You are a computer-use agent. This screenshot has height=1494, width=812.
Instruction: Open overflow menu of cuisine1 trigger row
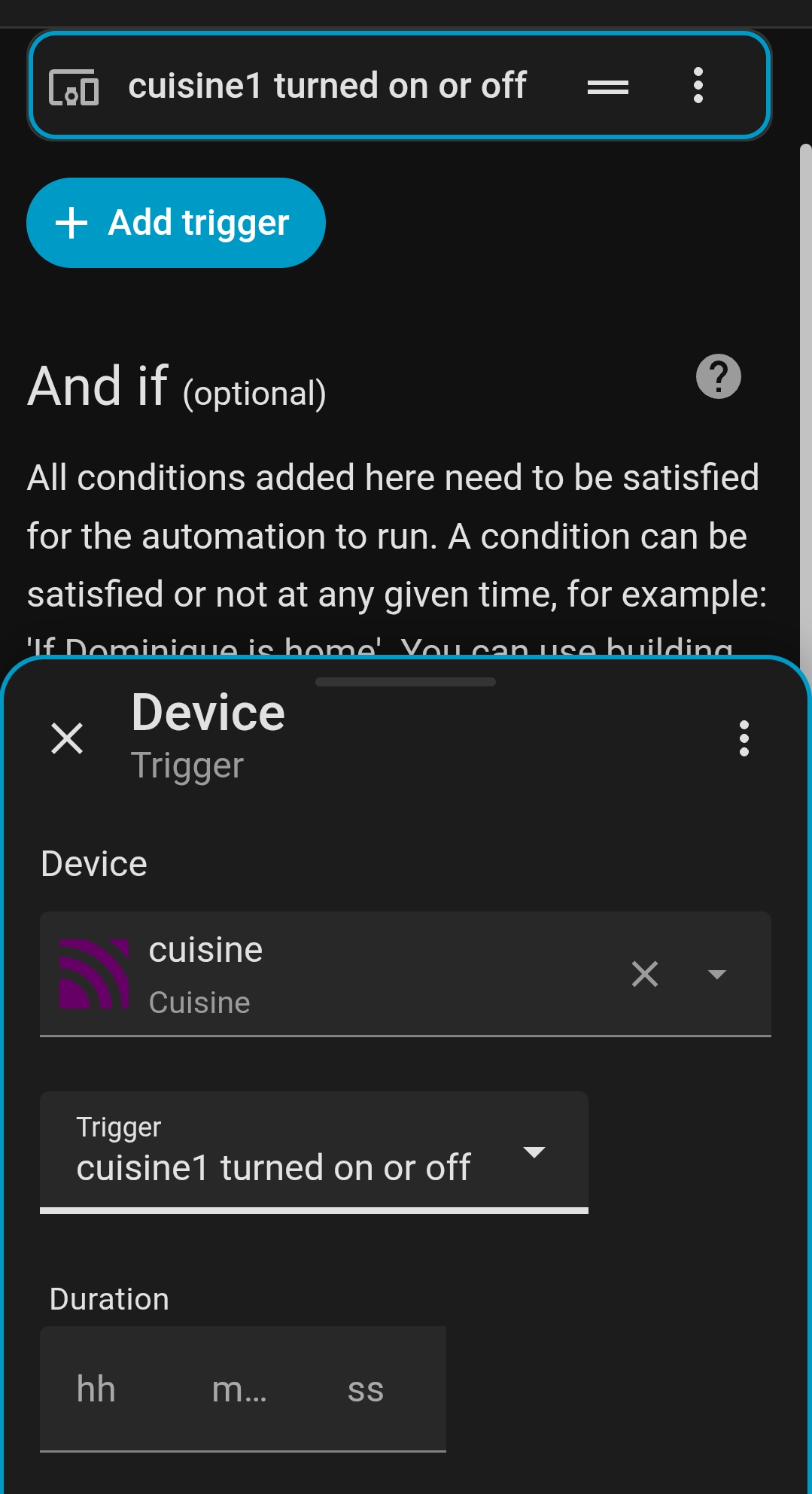(698, 86)
